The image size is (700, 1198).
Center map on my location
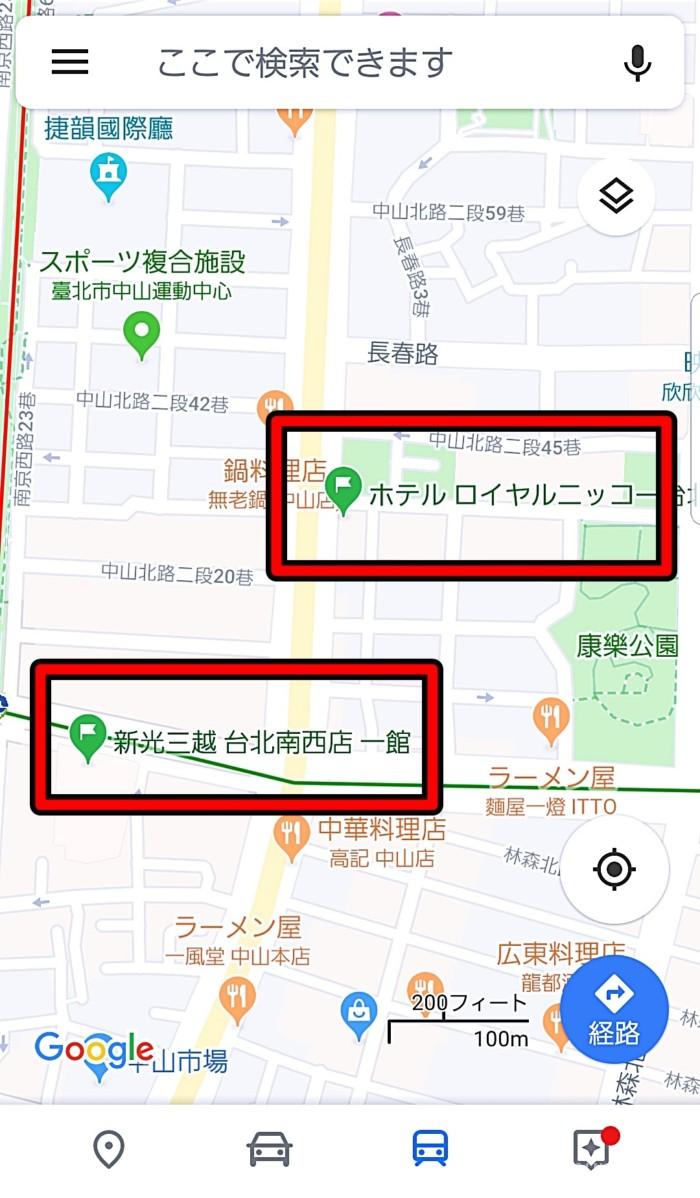click(614, 869)
